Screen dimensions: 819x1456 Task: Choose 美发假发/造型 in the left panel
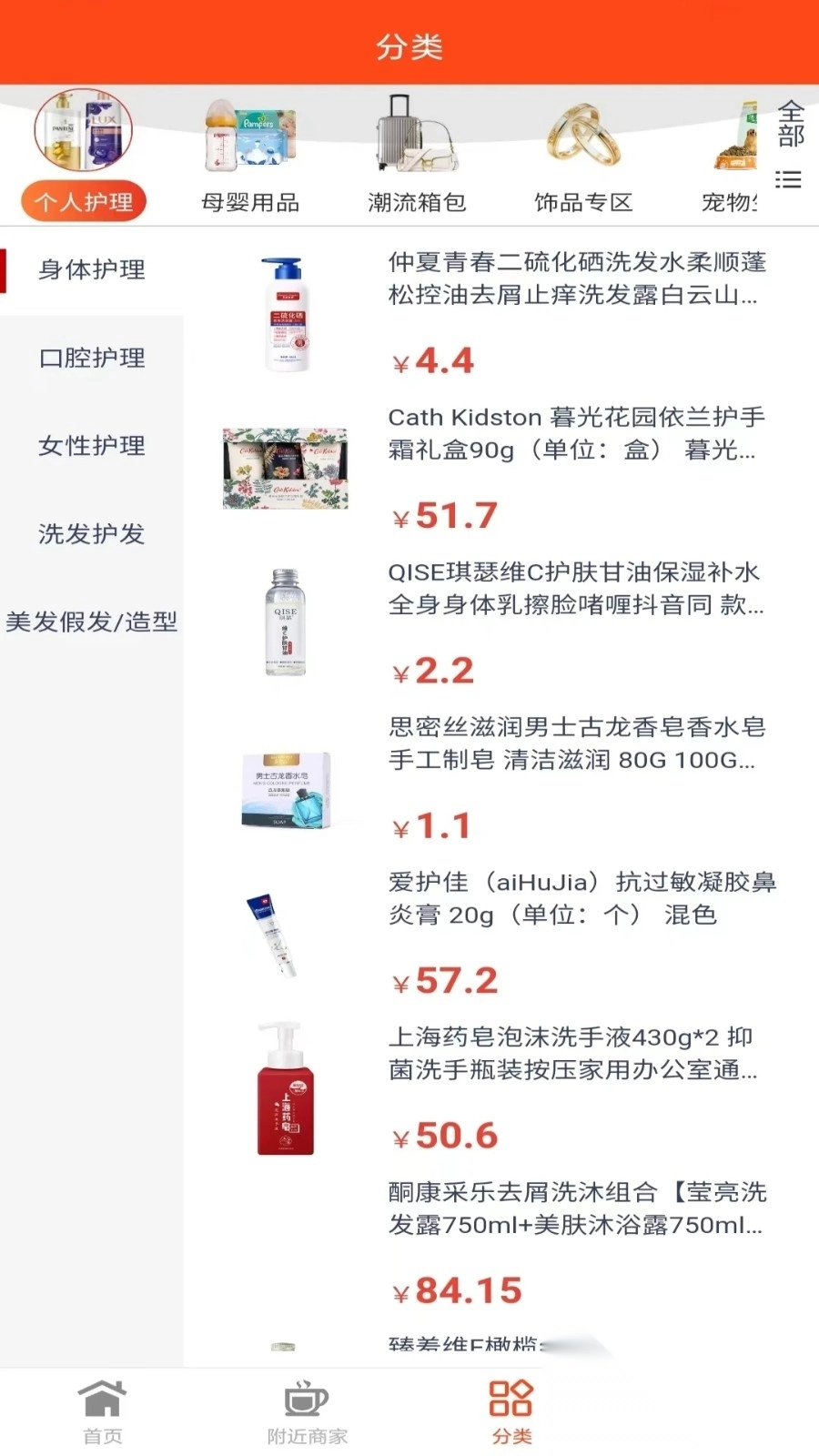point(91,623)
